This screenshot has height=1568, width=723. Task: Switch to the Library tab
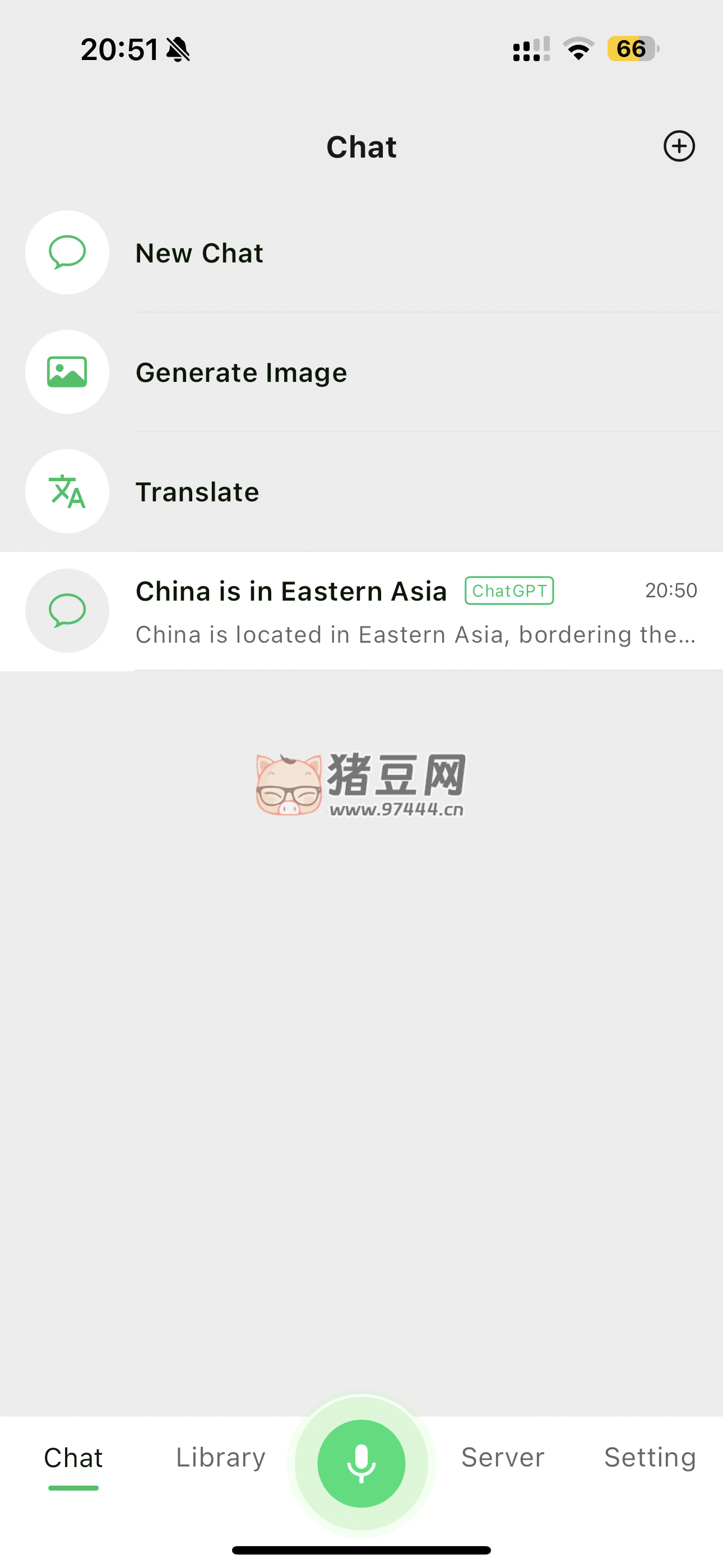point(220,1457)
